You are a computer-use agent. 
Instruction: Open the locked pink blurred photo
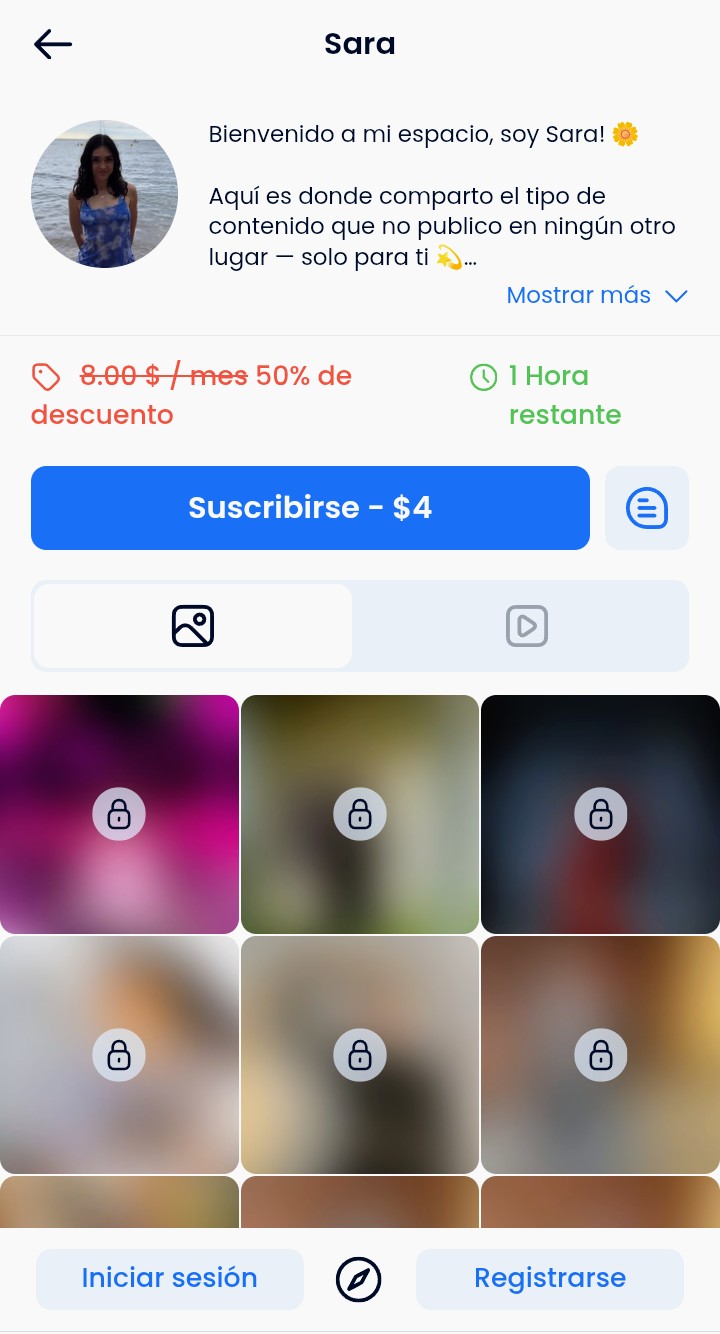pos(119,814)
